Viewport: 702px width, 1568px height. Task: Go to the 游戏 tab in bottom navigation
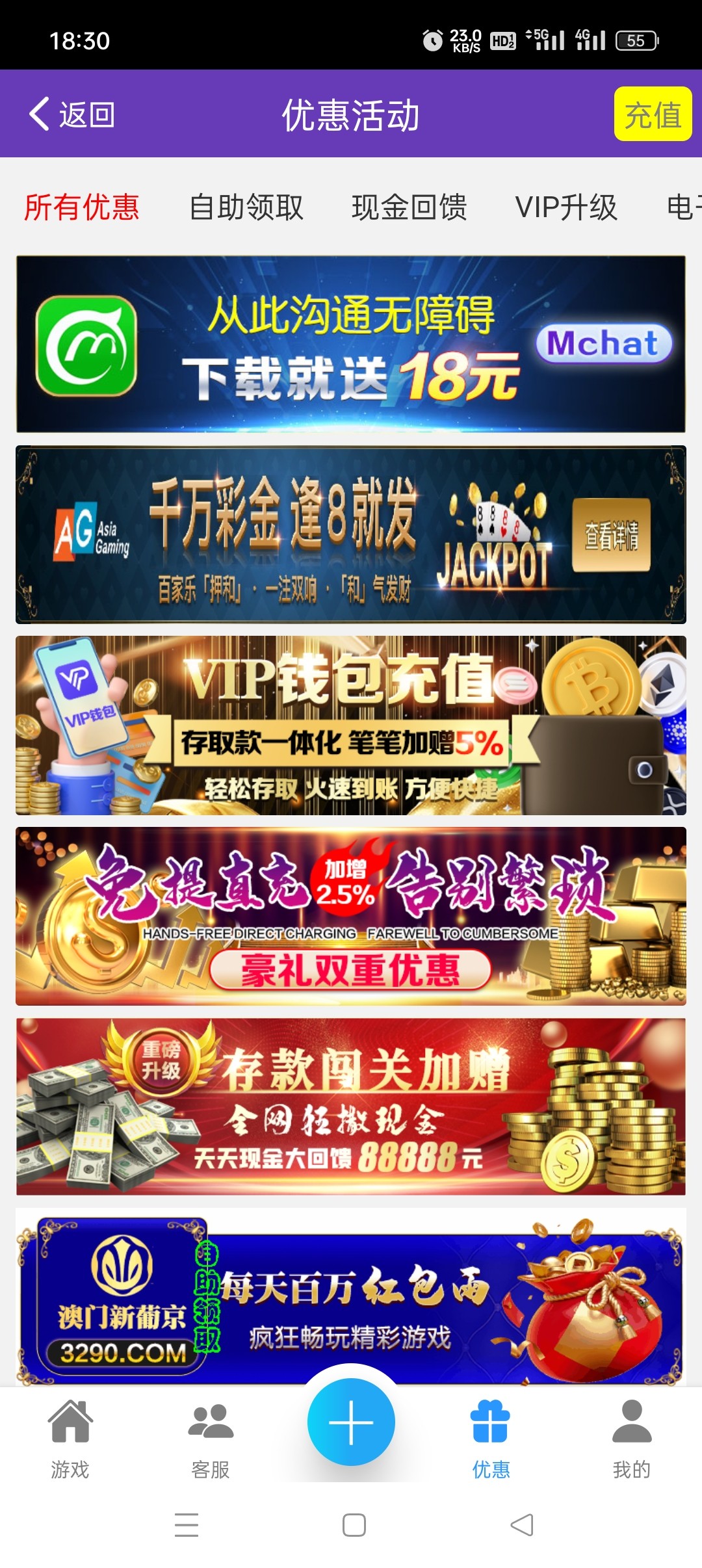pyautogui.click(x=70, y=1435)
